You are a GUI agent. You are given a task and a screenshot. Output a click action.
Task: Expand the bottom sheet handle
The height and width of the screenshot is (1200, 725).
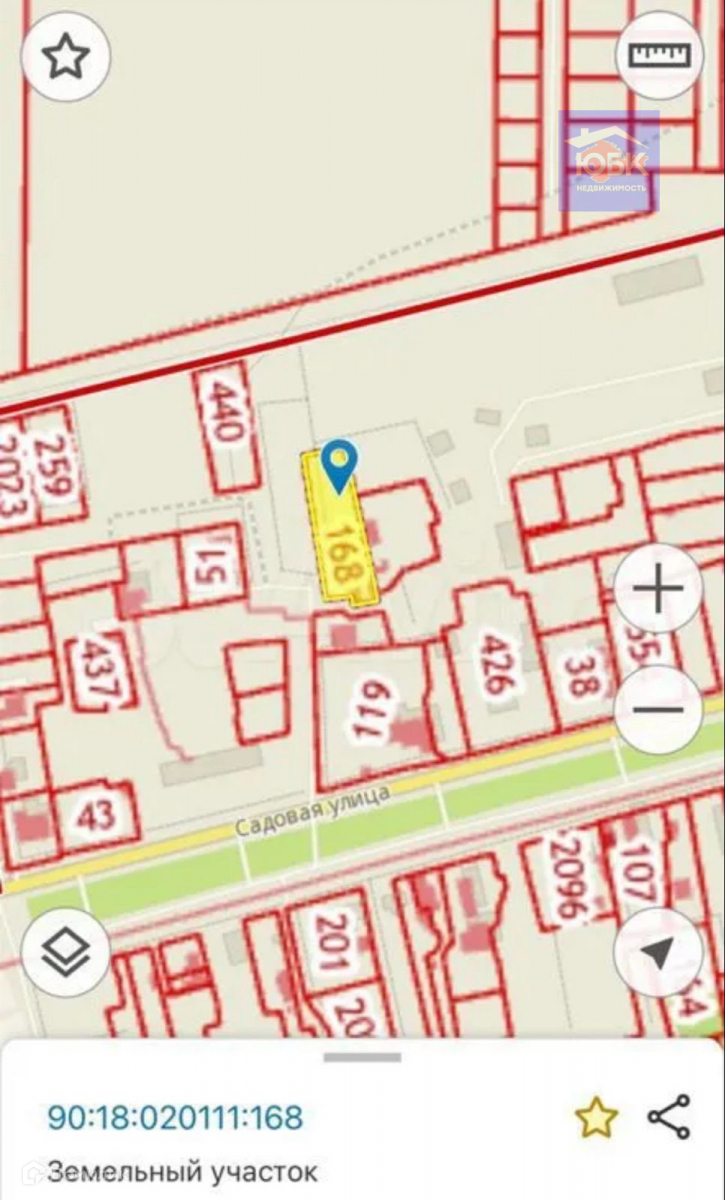point(362,1058)
